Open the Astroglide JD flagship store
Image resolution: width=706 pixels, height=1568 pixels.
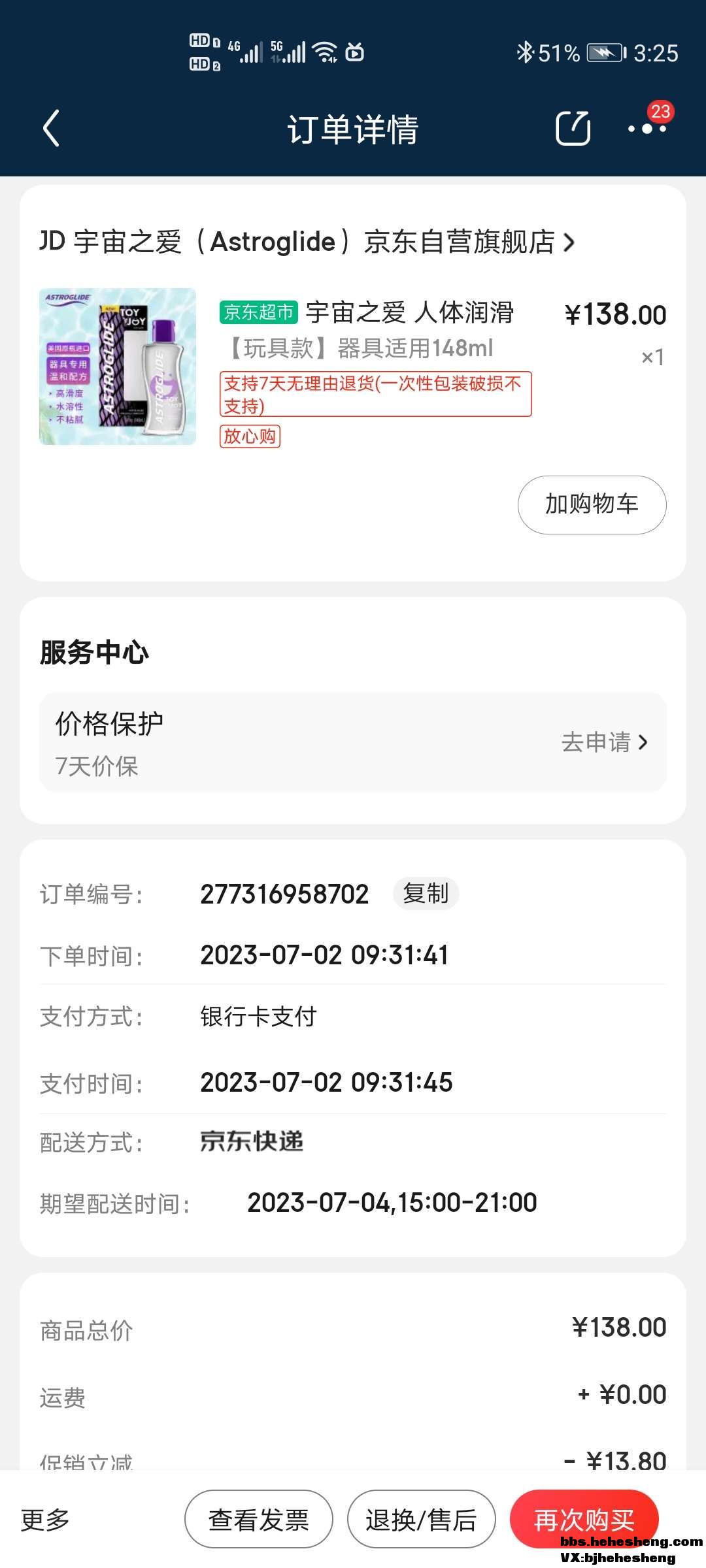click(x=307, y=242)
